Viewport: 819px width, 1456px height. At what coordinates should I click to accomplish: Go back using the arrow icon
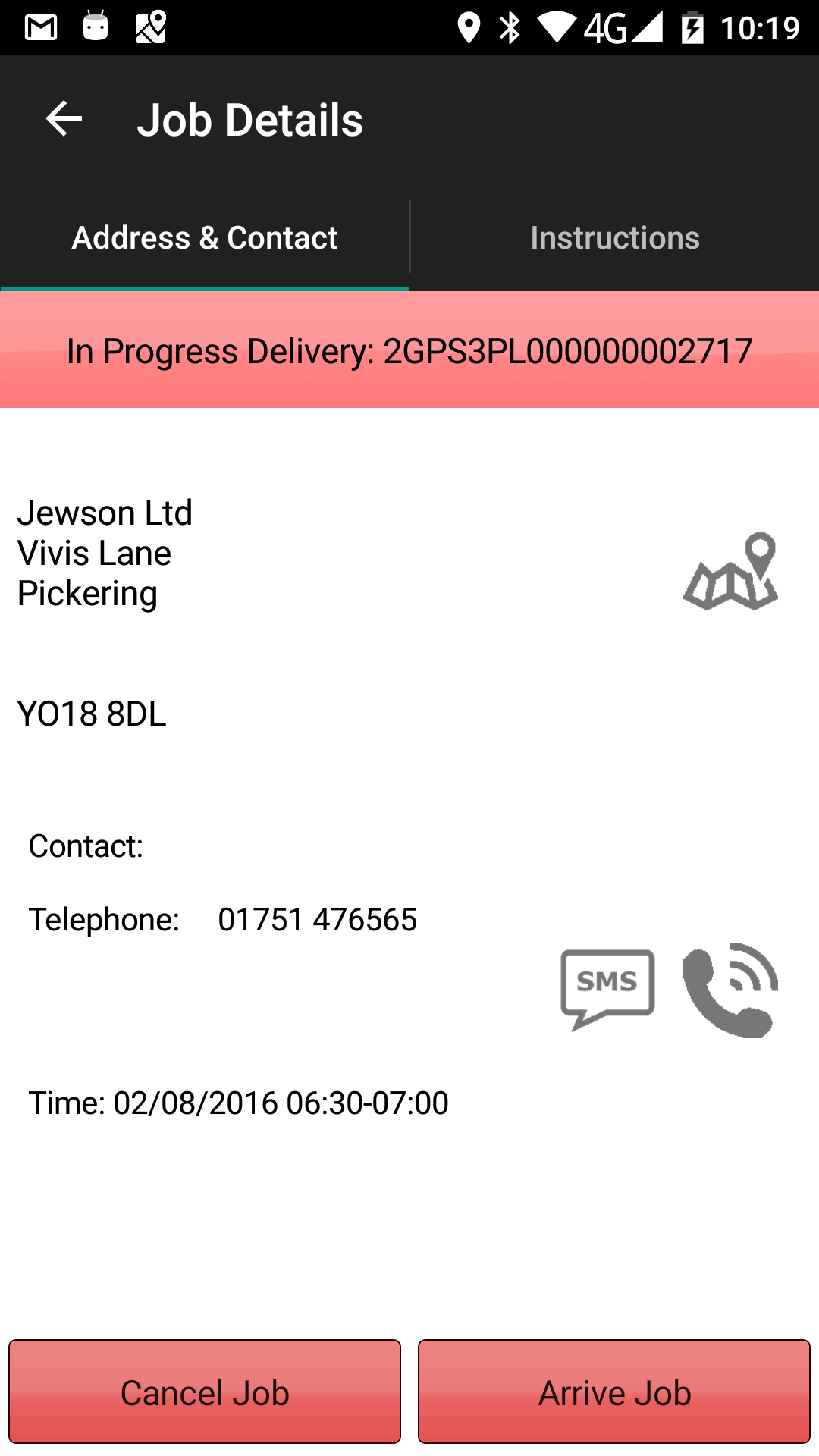(x=64, y=119)
